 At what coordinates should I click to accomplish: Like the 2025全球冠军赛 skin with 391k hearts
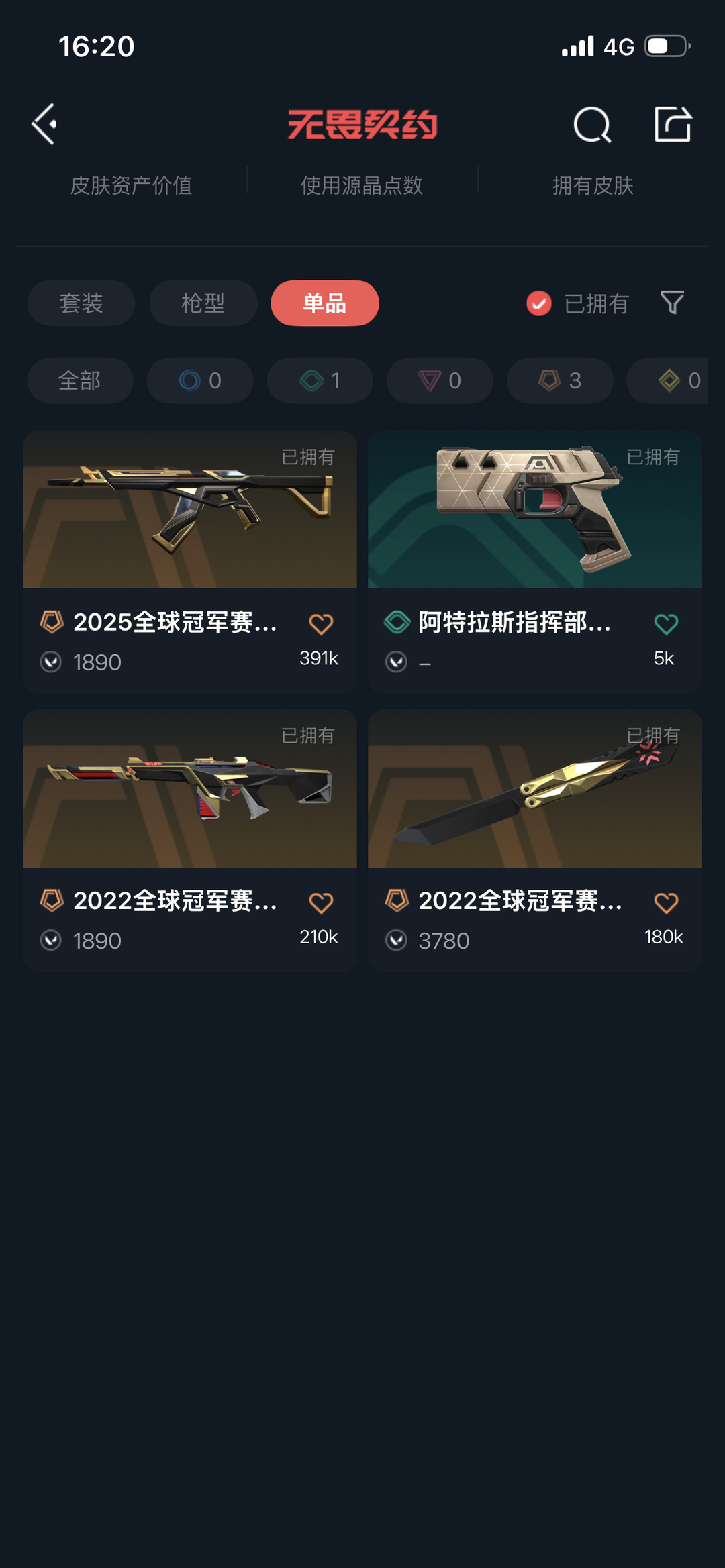click(x=321, y=624)
